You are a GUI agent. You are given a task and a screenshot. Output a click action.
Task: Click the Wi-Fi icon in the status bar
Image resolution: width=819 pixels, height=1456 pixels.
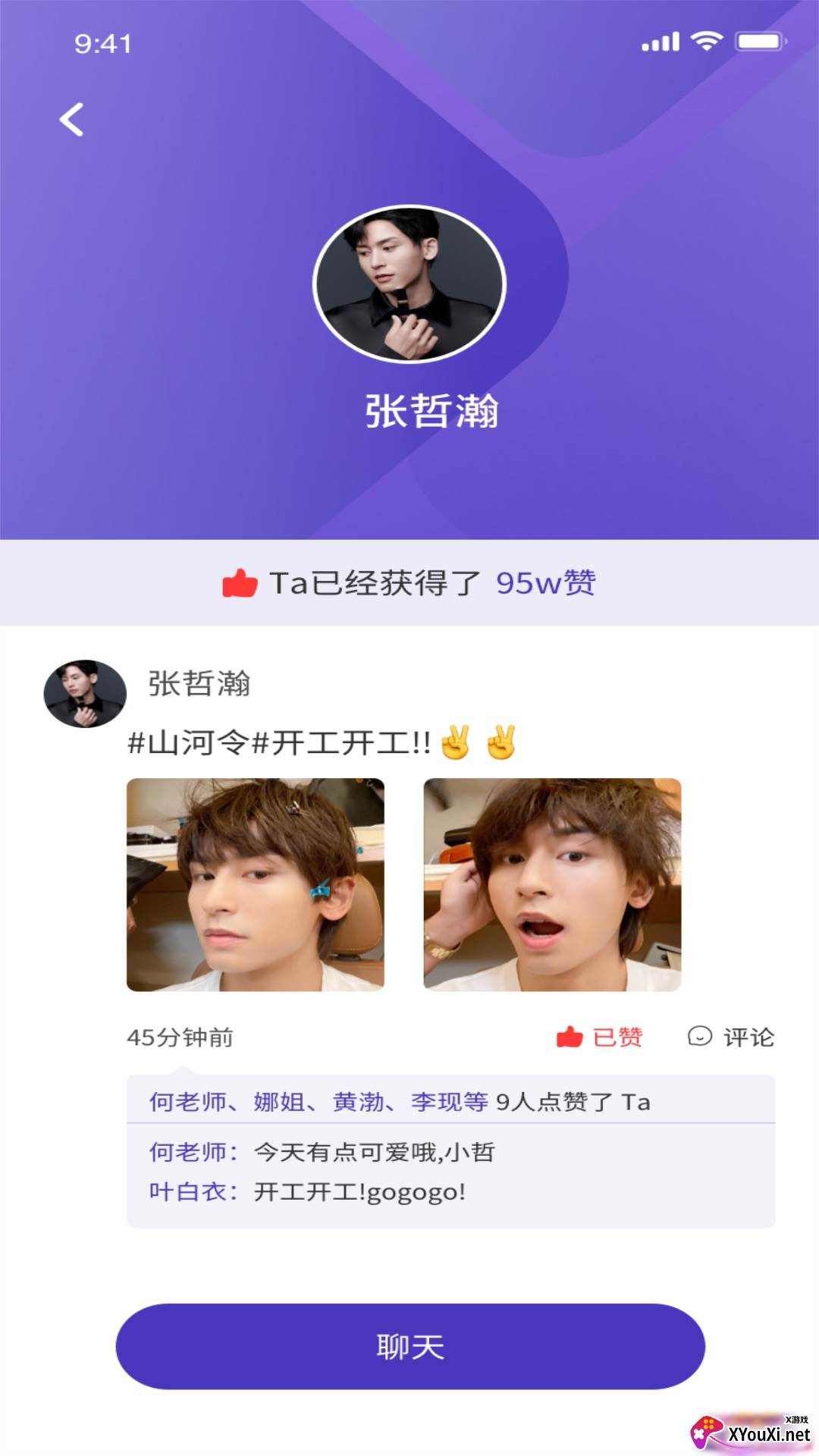coord(707,42)
